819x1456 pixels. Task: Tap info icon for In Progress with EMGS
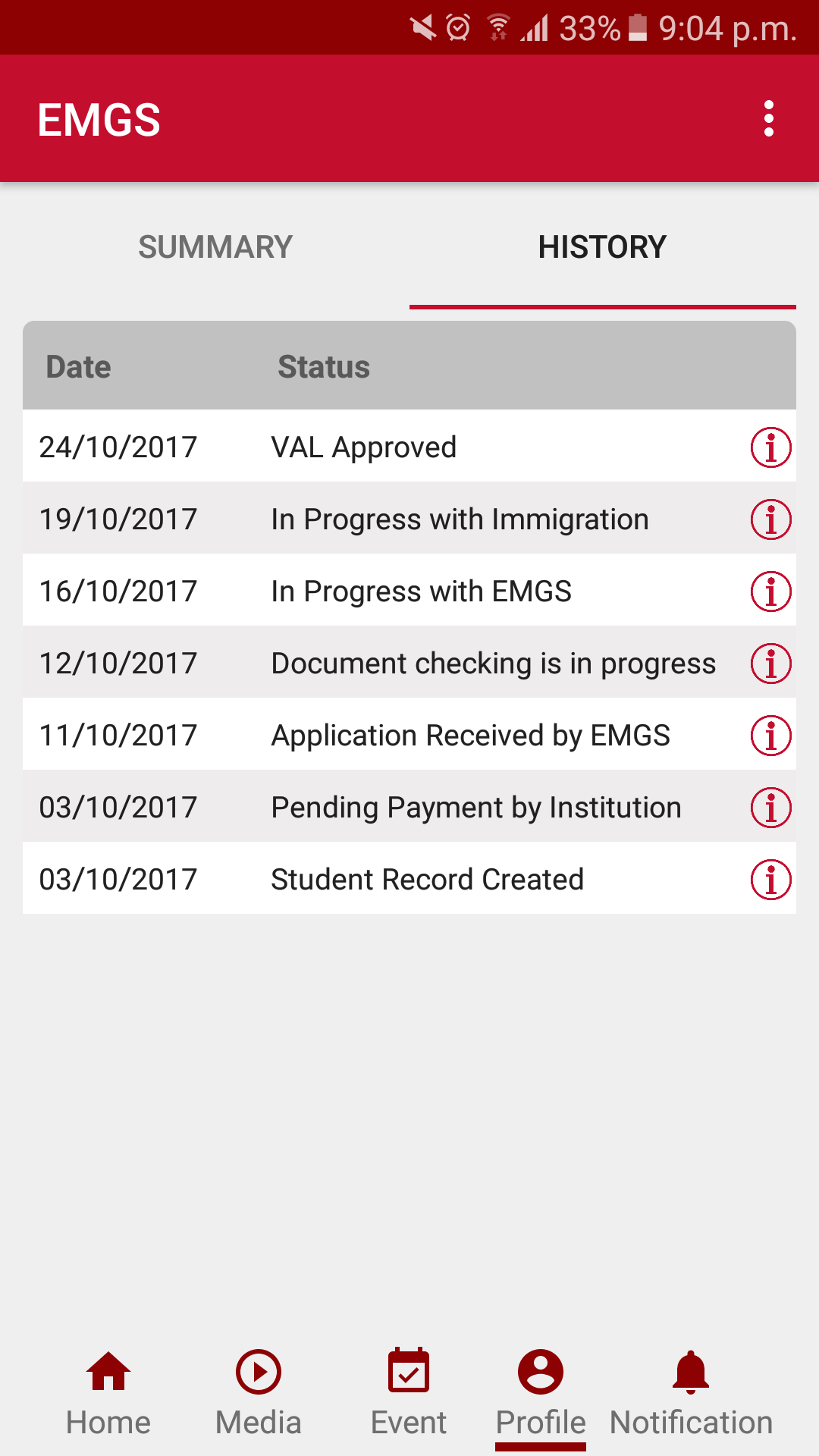(x=770, y=591)
